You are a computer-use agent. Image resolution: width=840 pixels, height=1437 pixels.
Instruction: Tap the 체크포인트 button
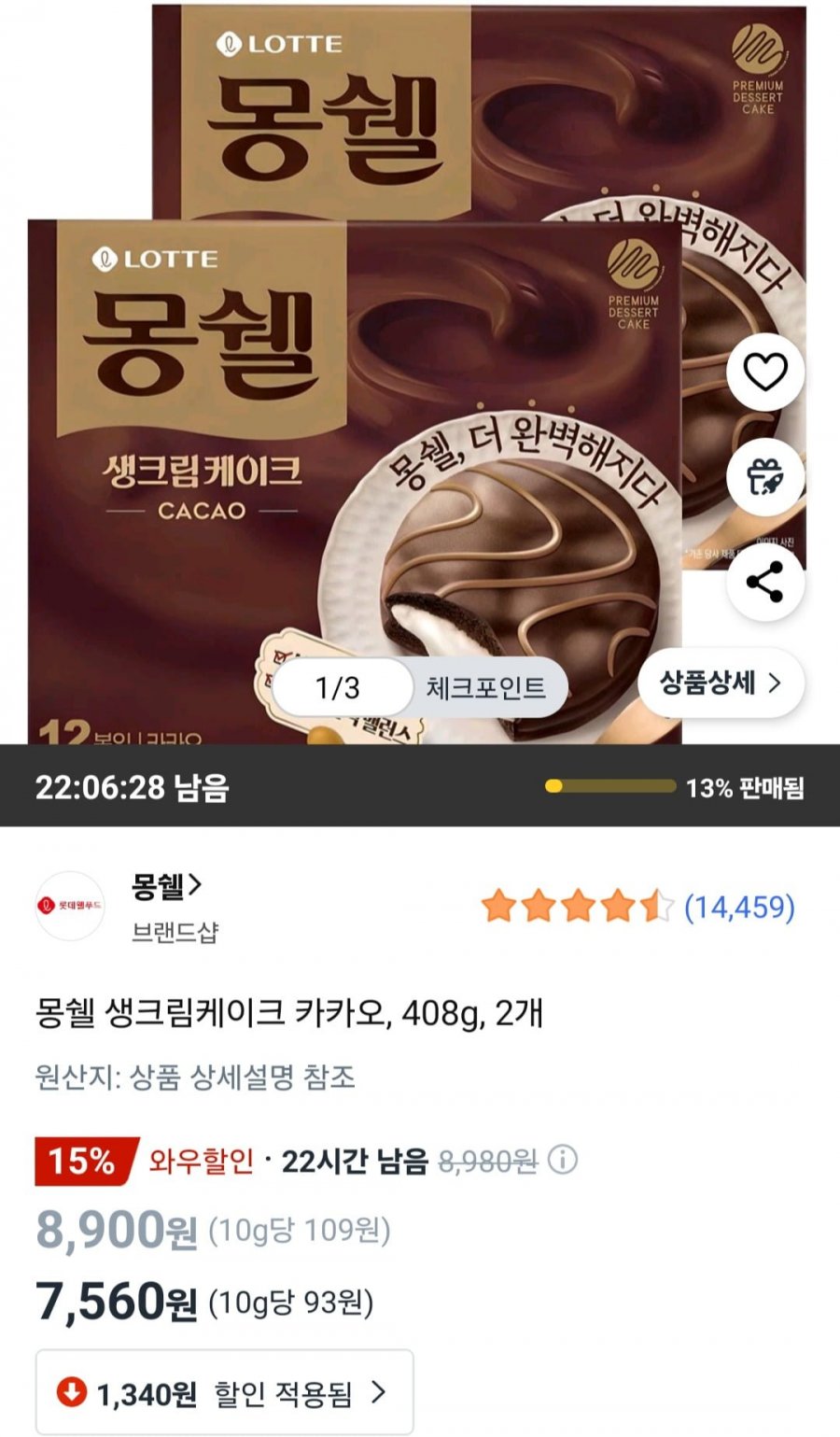(x=486, y=688)
